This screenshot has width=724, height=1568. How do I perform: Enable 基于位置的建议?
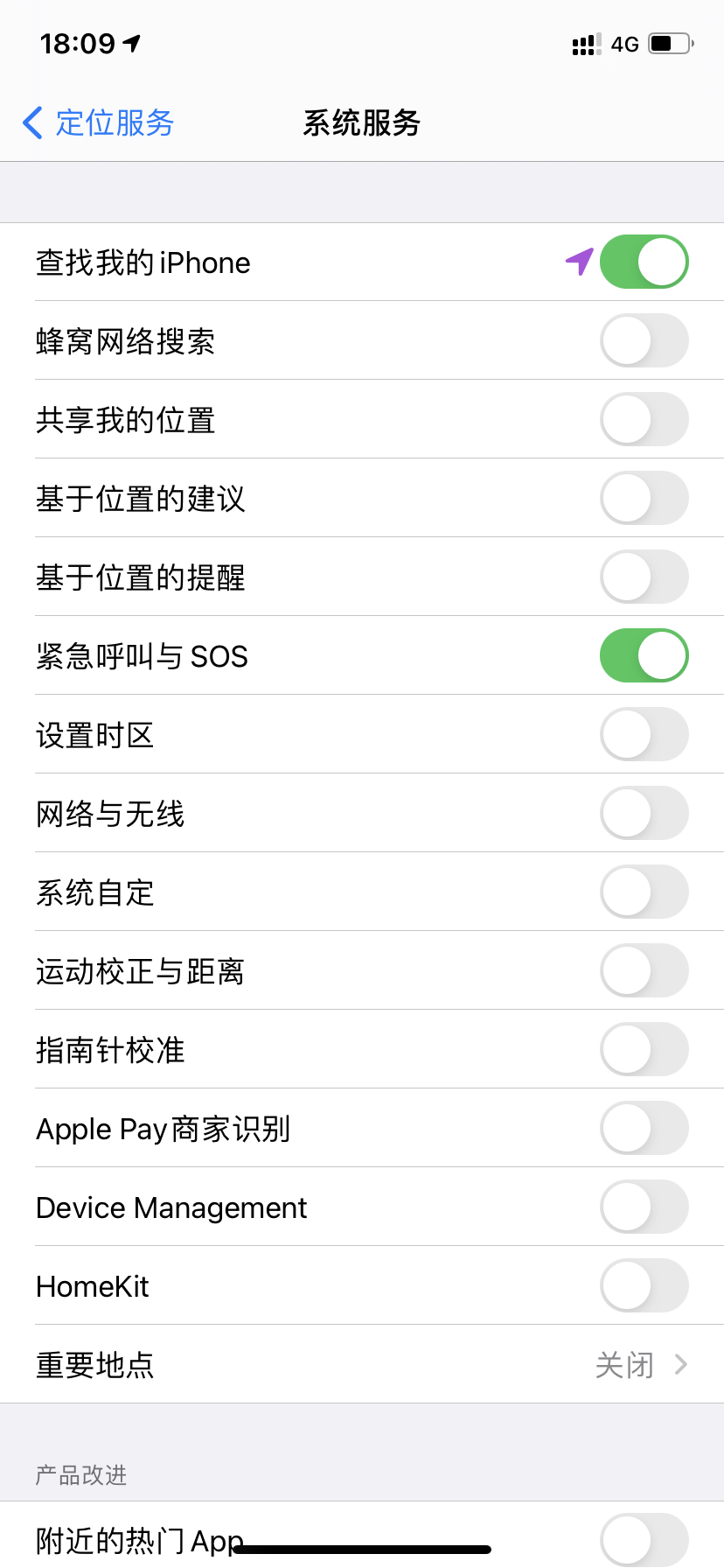click(x=644, y=498)
